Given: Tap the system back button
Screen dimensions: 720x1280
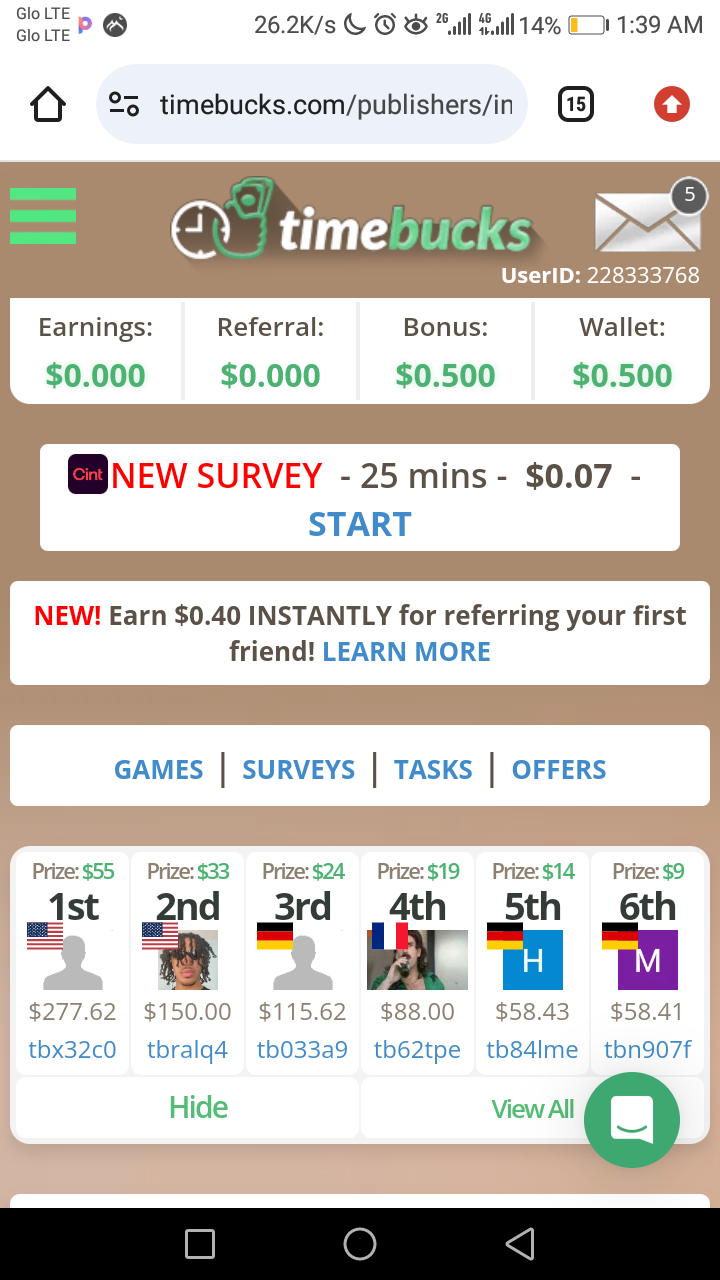Looking at the screenshot, I should coord(520,1244).
